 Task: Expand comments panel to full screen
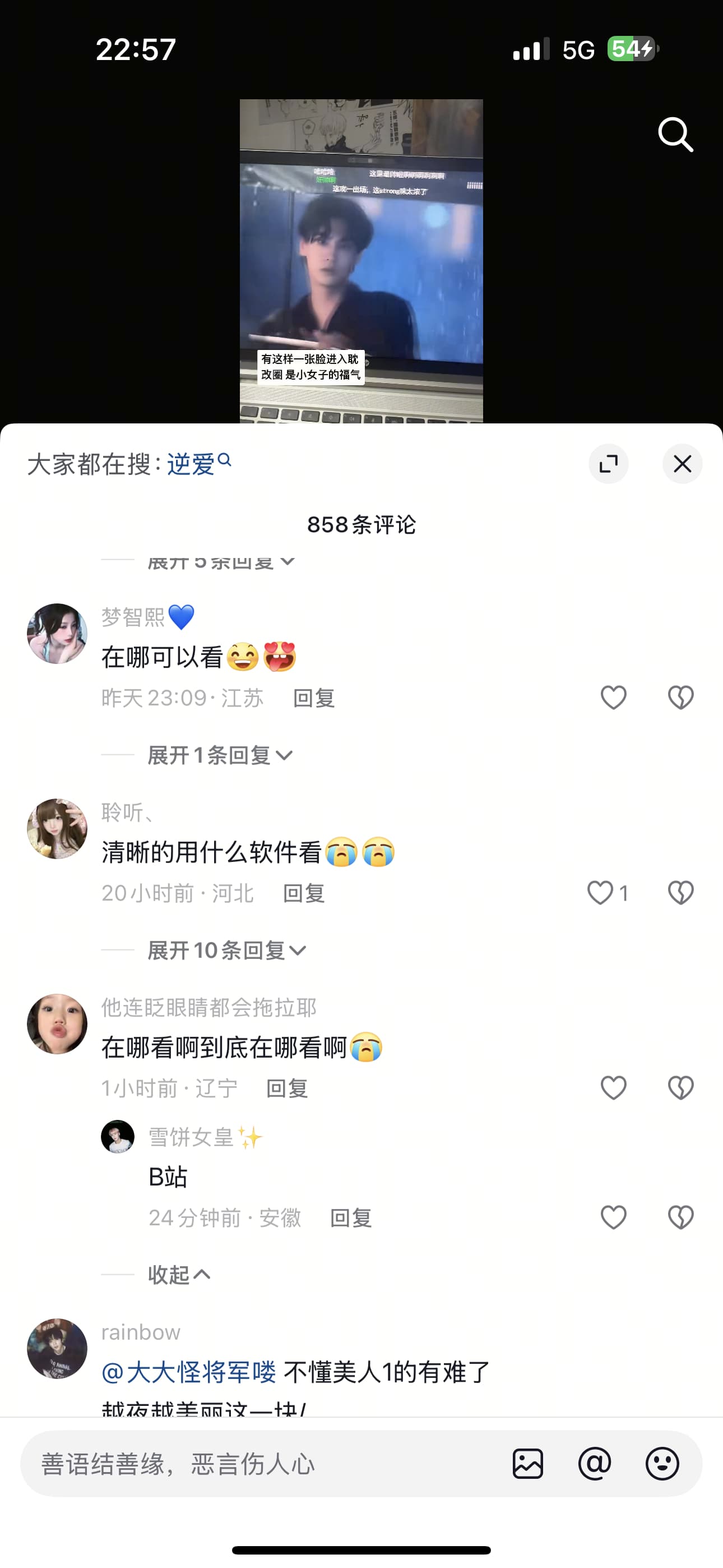[x=608, y=464]
